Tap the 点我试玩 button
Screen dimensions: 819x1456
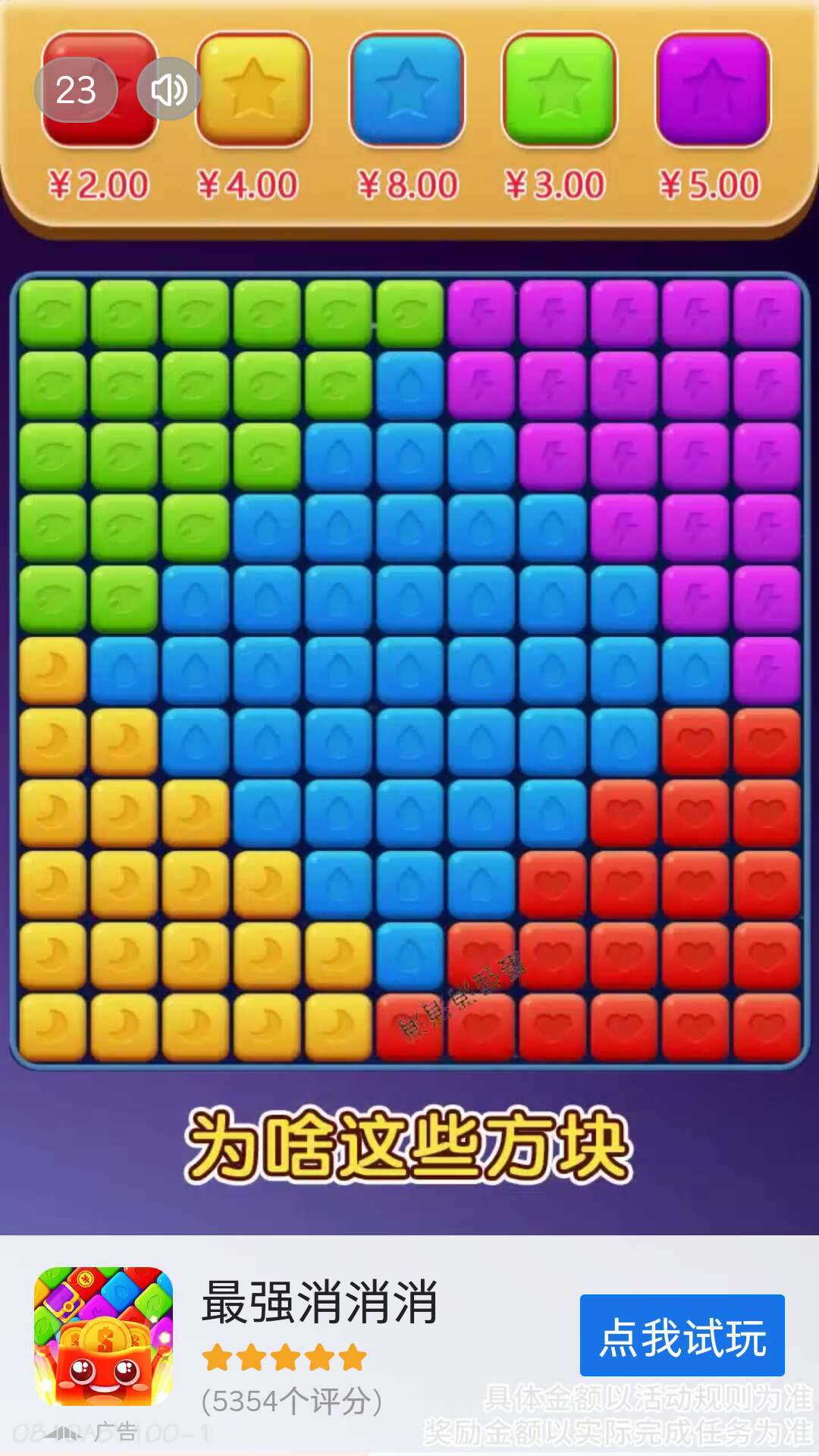click(x=682, y=1335)
